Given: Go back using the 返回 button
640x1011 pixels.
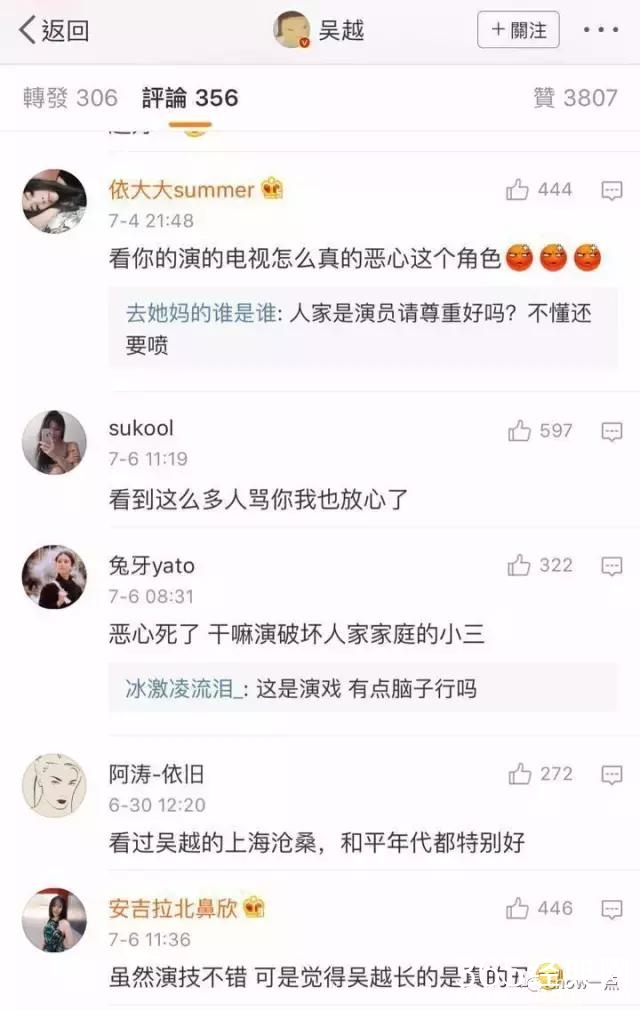Looking at the screenshot, I should tap(54, 30).
